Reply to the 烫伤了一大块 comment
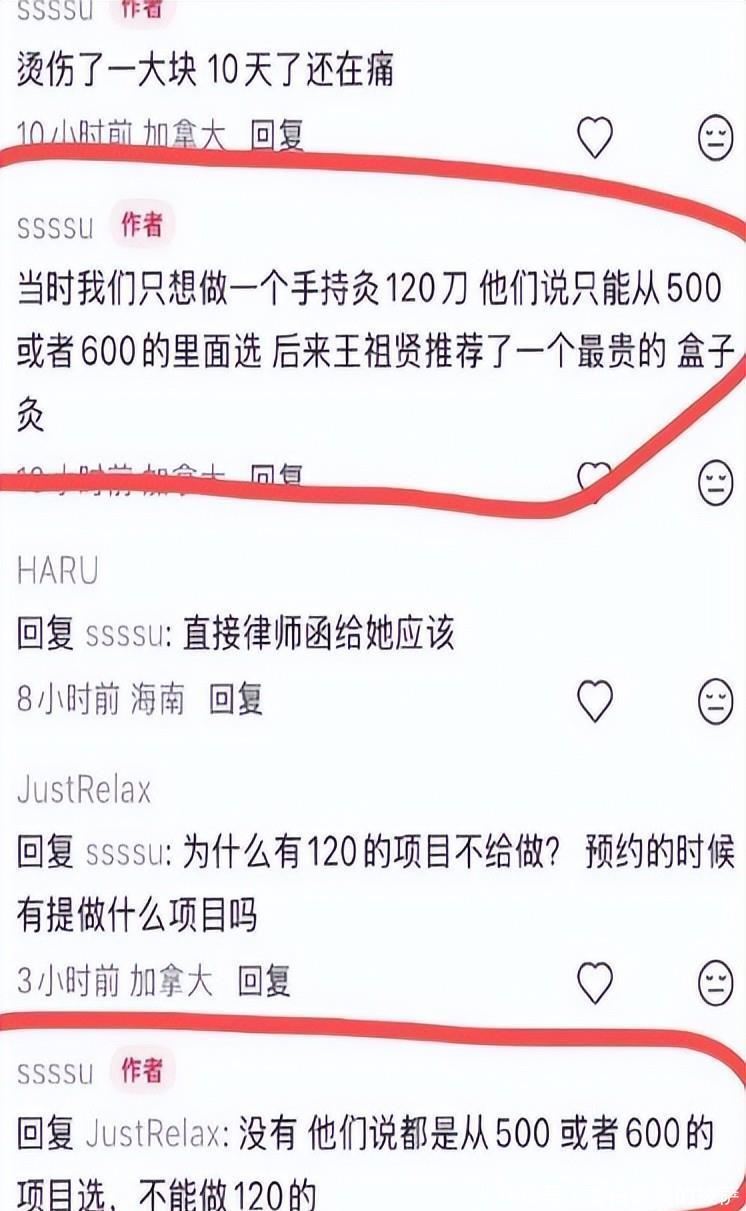The width and height of the screenshot is (746, 1211). click(x=277, y=135)
